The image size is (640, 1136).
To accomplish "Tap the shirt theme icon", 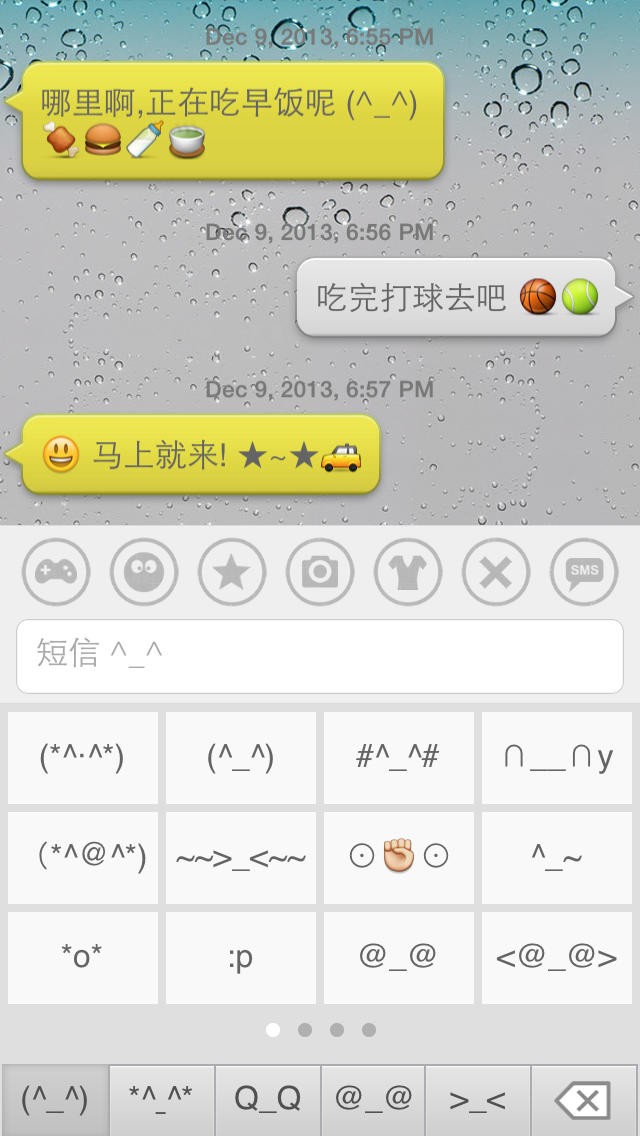I will pyautogui.click(x=408, y=572).
